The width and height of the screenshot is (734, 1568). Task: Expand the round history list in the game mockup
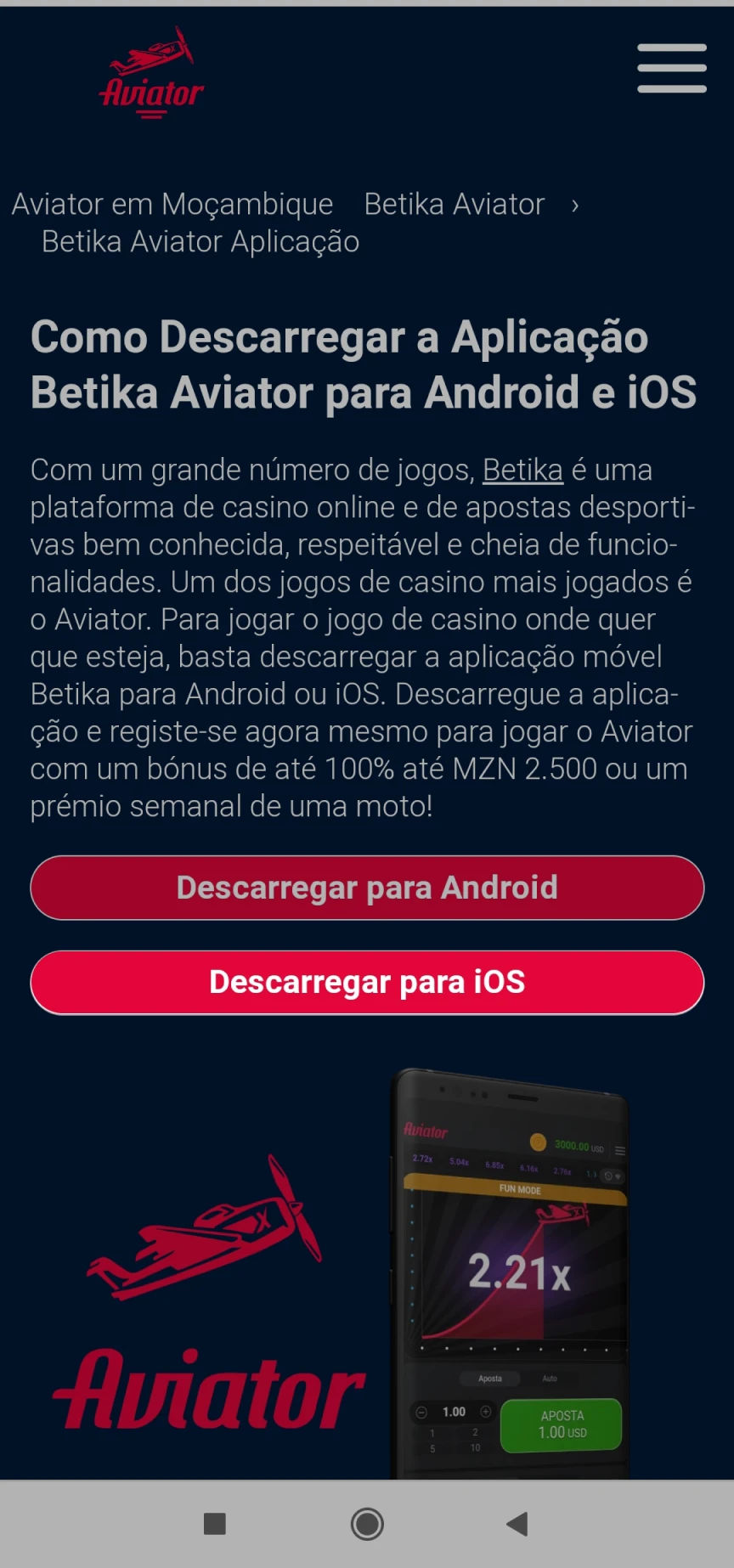coord(607,1176)
